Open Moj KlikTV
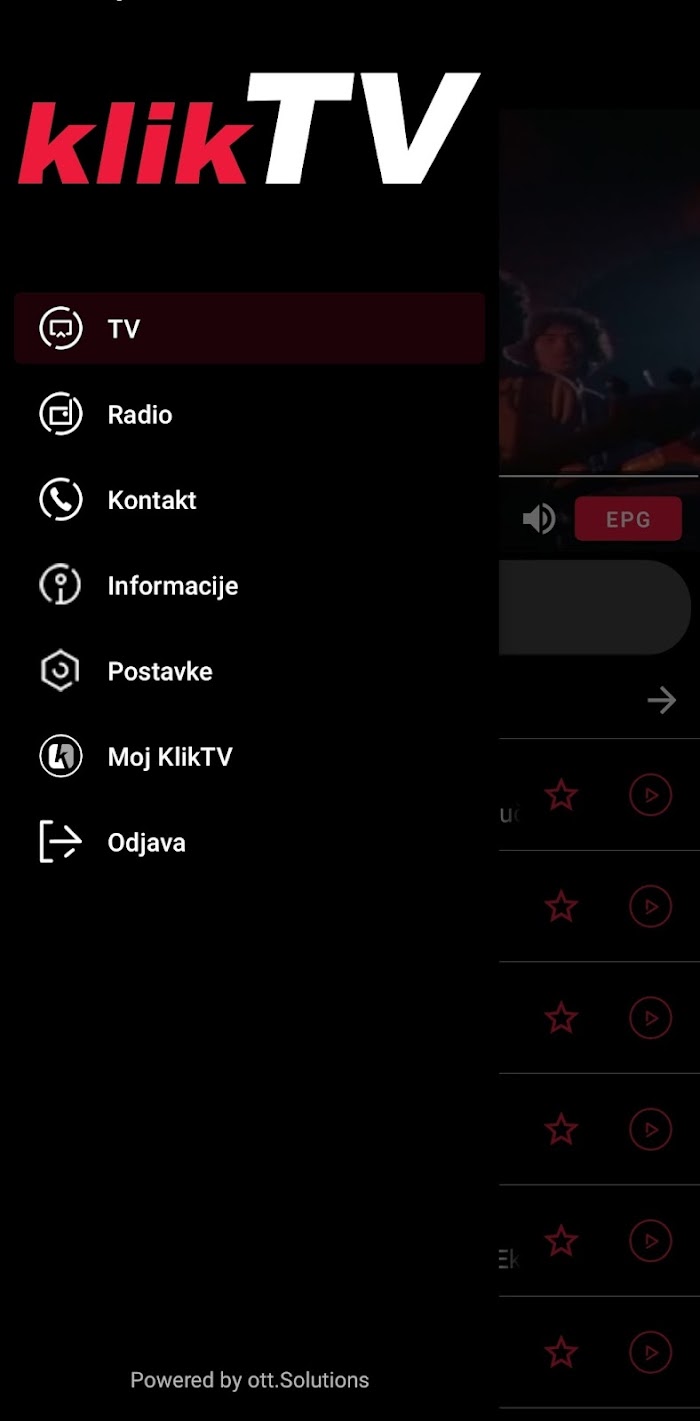The width and height of the screenshot is (700, 1421). click(x=249, y=757)
